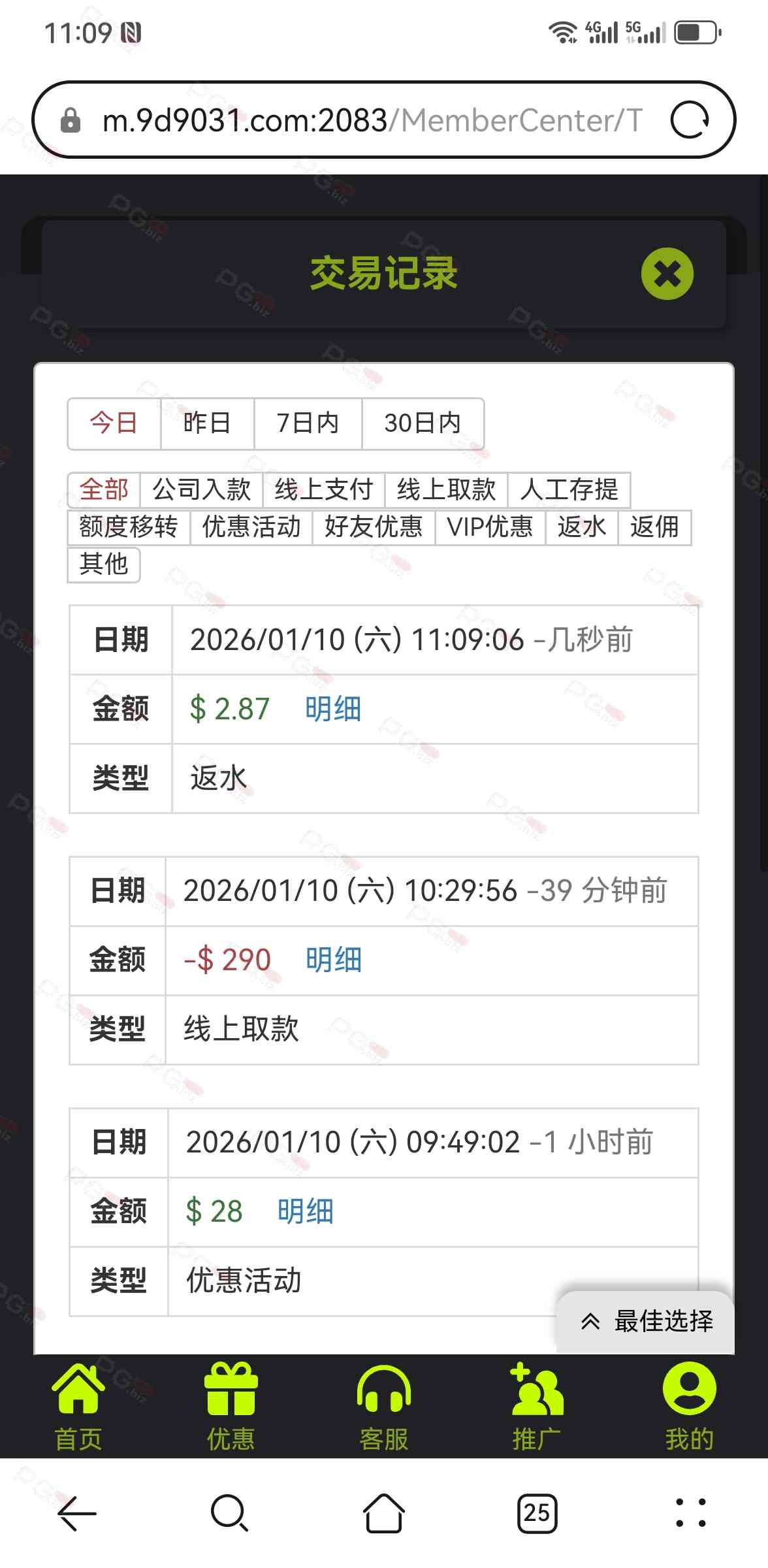Filter records by 线上支付
Viewport: 768px width, 1568px height.
tap(323, 489)
